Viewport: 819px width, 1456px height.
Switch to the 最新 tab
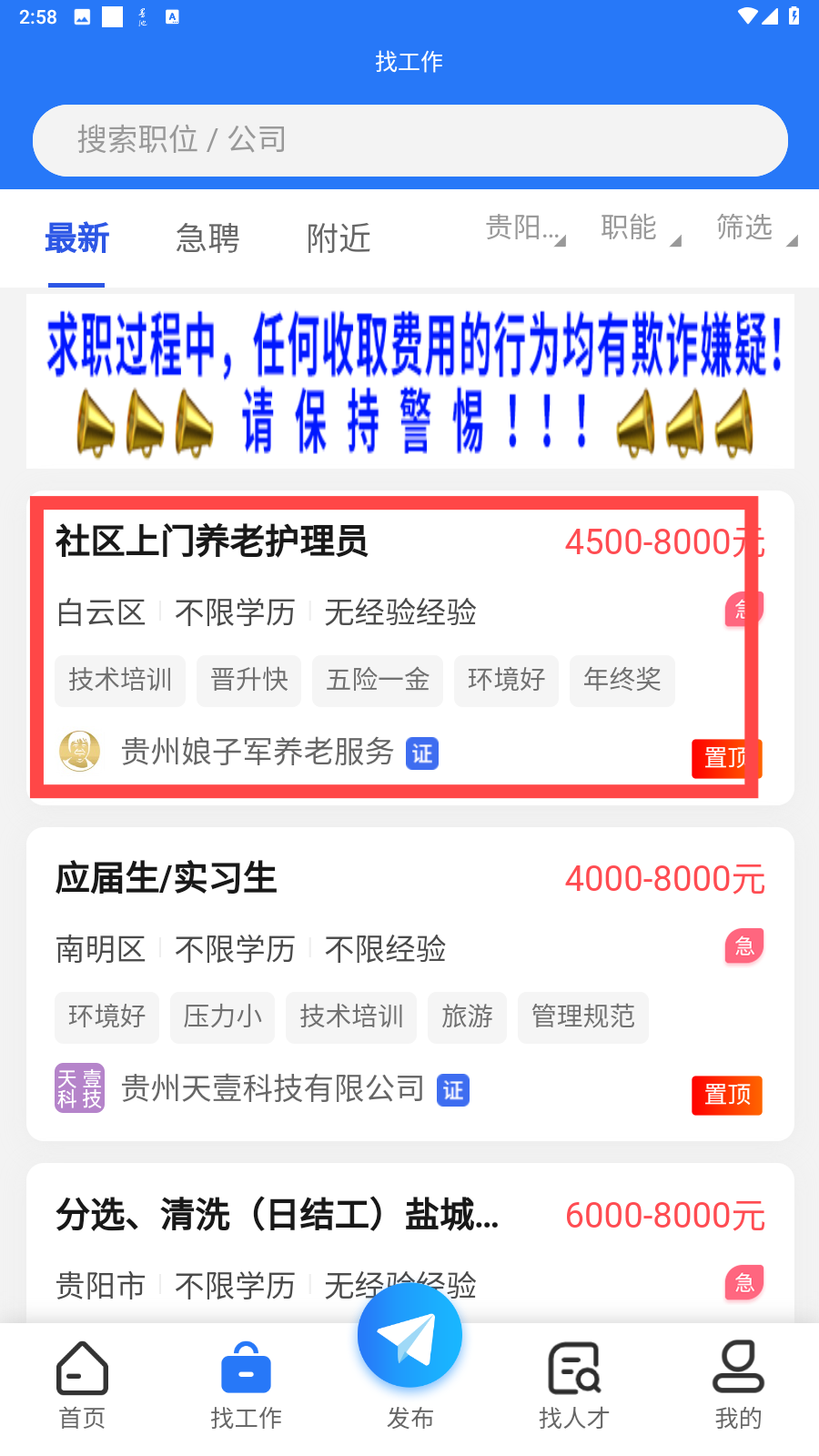pyautogui.click(x=76, y=238)
